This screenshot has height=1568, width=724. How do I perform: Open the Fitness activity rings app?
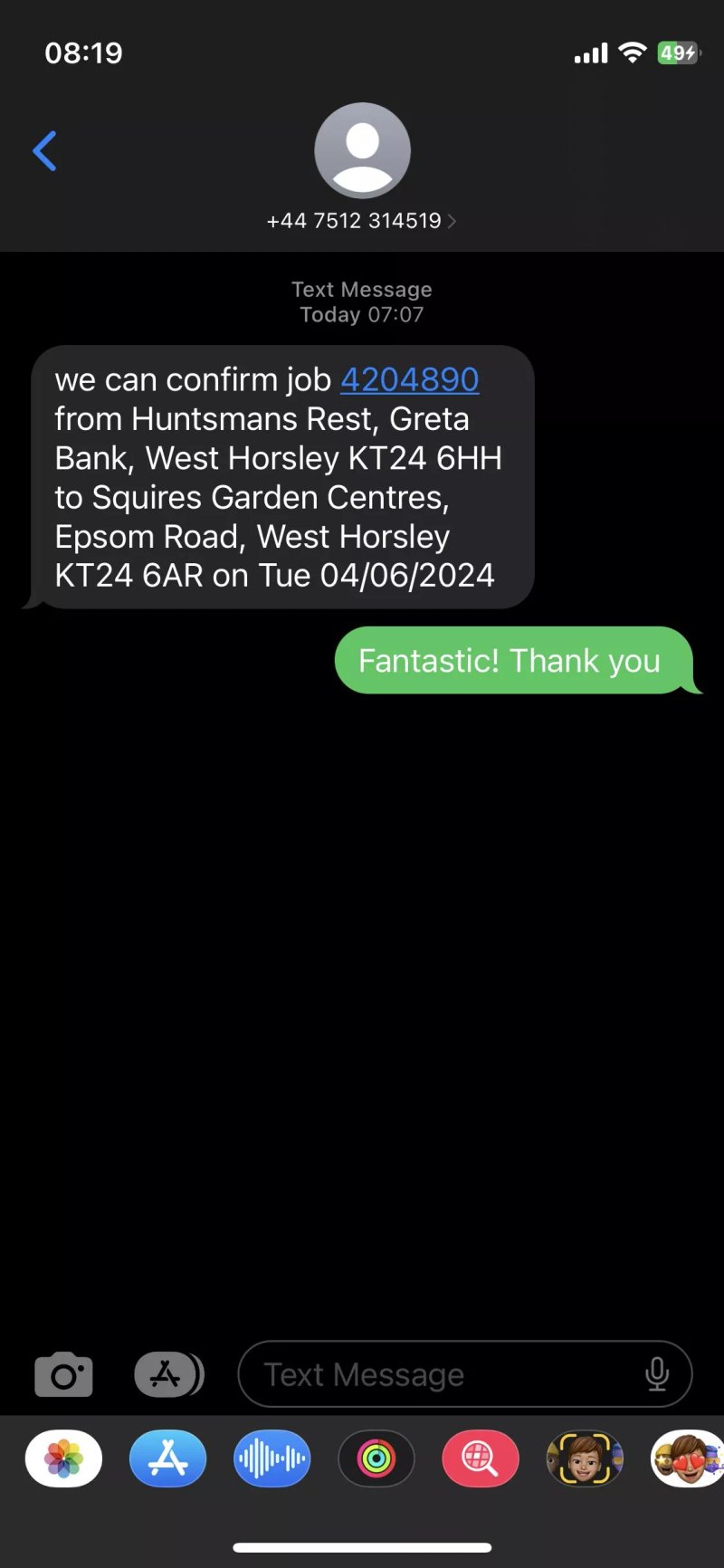pyautogui.click(x=376, y=1458)
